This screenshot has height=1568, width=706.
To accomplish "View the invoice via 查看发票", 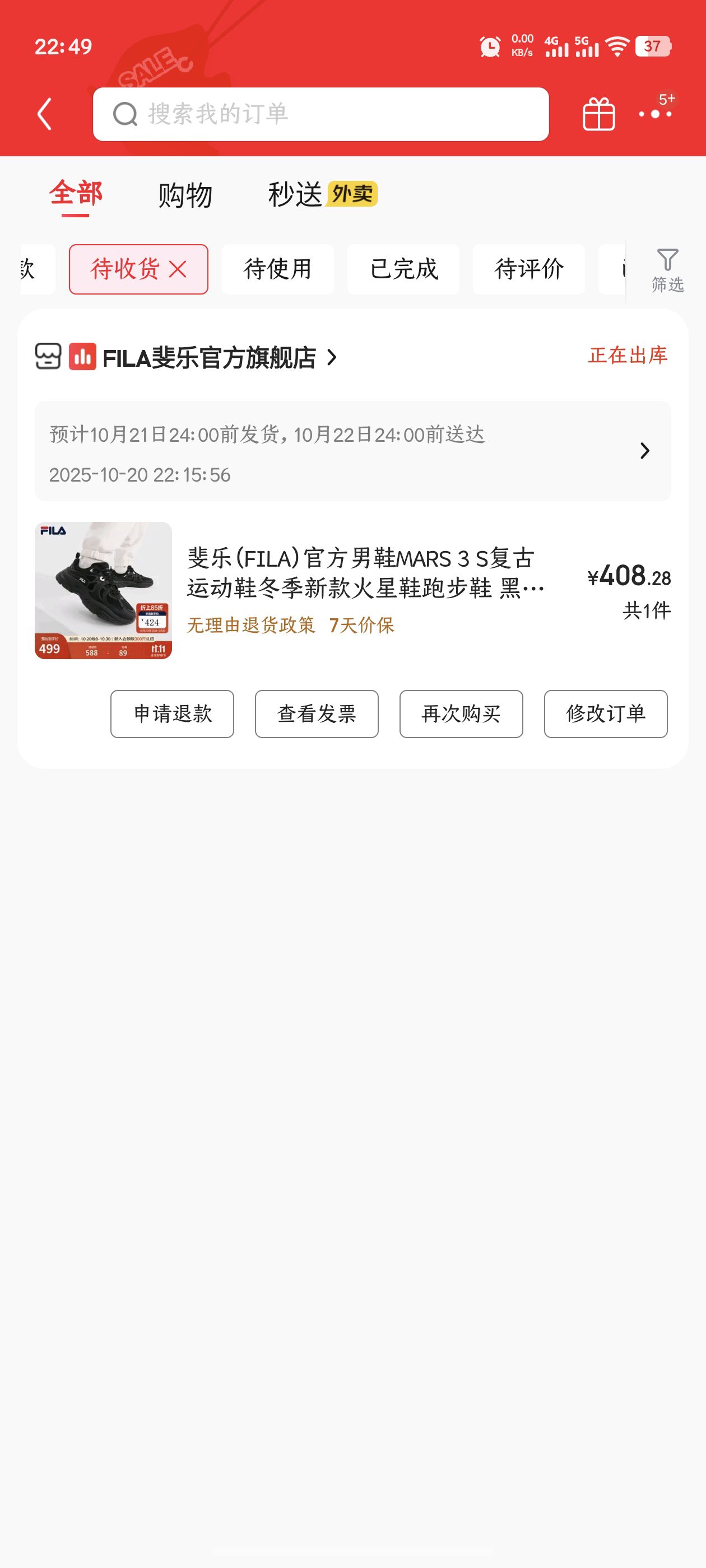I will pyautogui.click(x=316, y=713).
